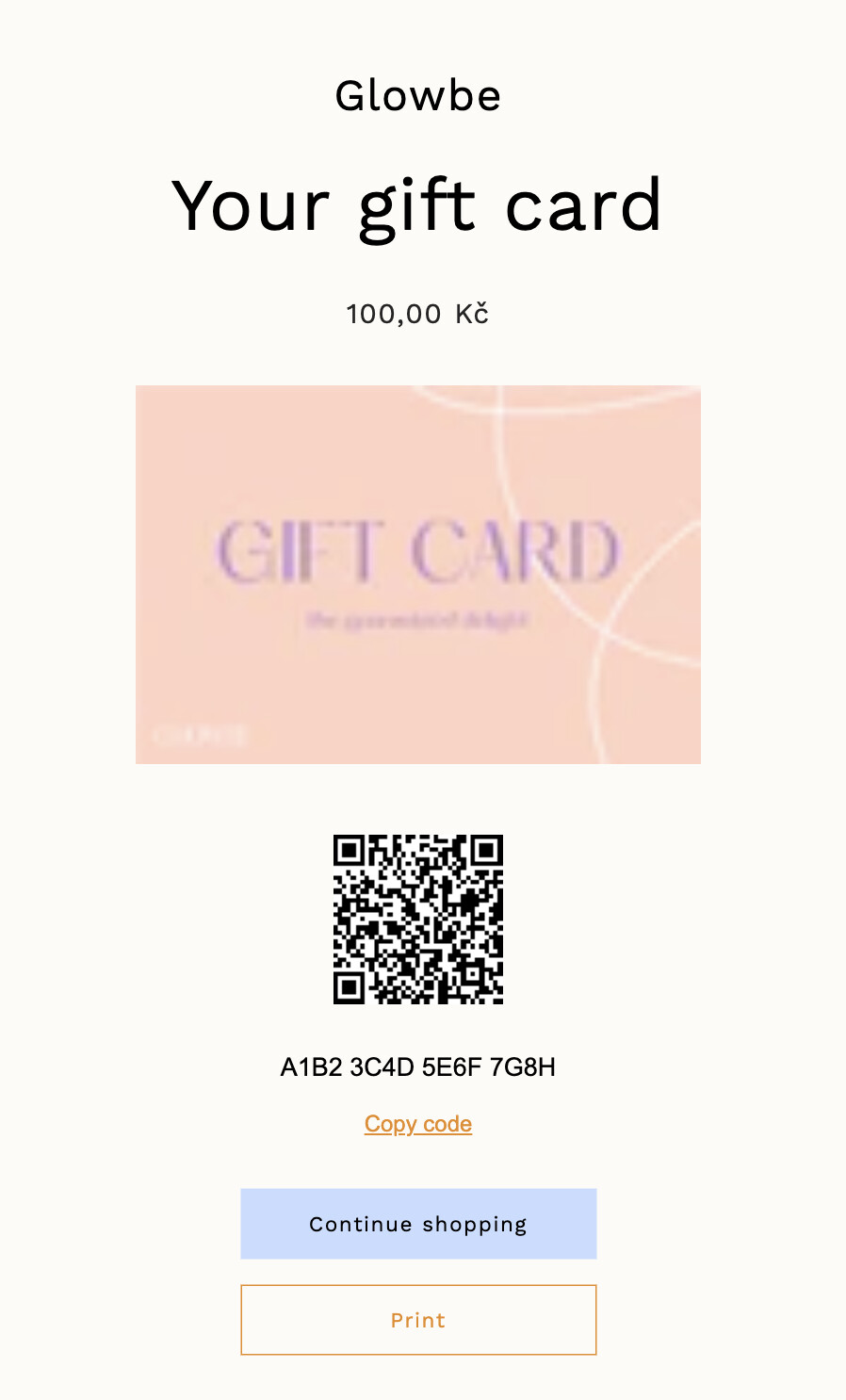Open the Glowbe store name link
The width and height of the screenshot is (846, 1400).
(x=418, y=96)
